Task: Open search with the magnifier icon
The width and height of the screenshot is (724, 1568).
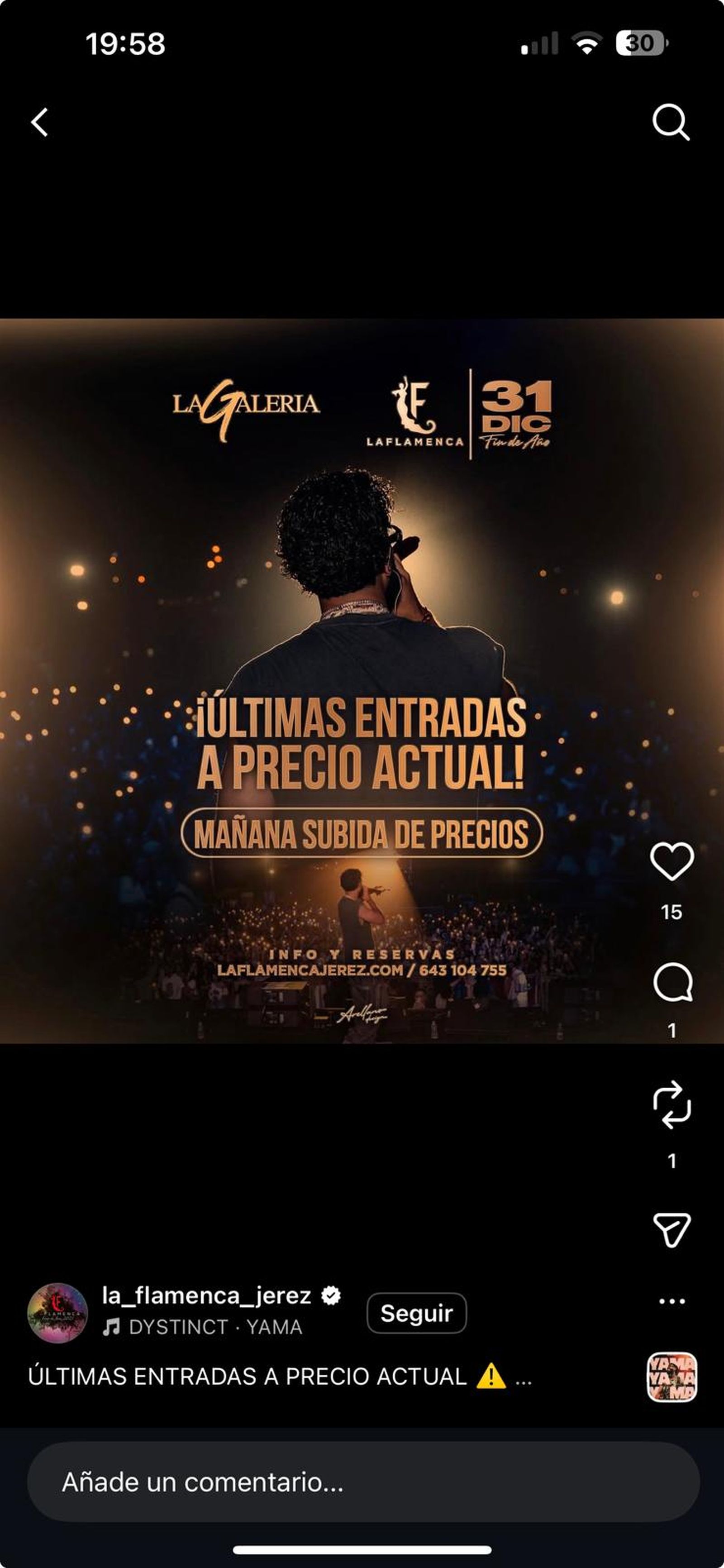Action: 671,122
